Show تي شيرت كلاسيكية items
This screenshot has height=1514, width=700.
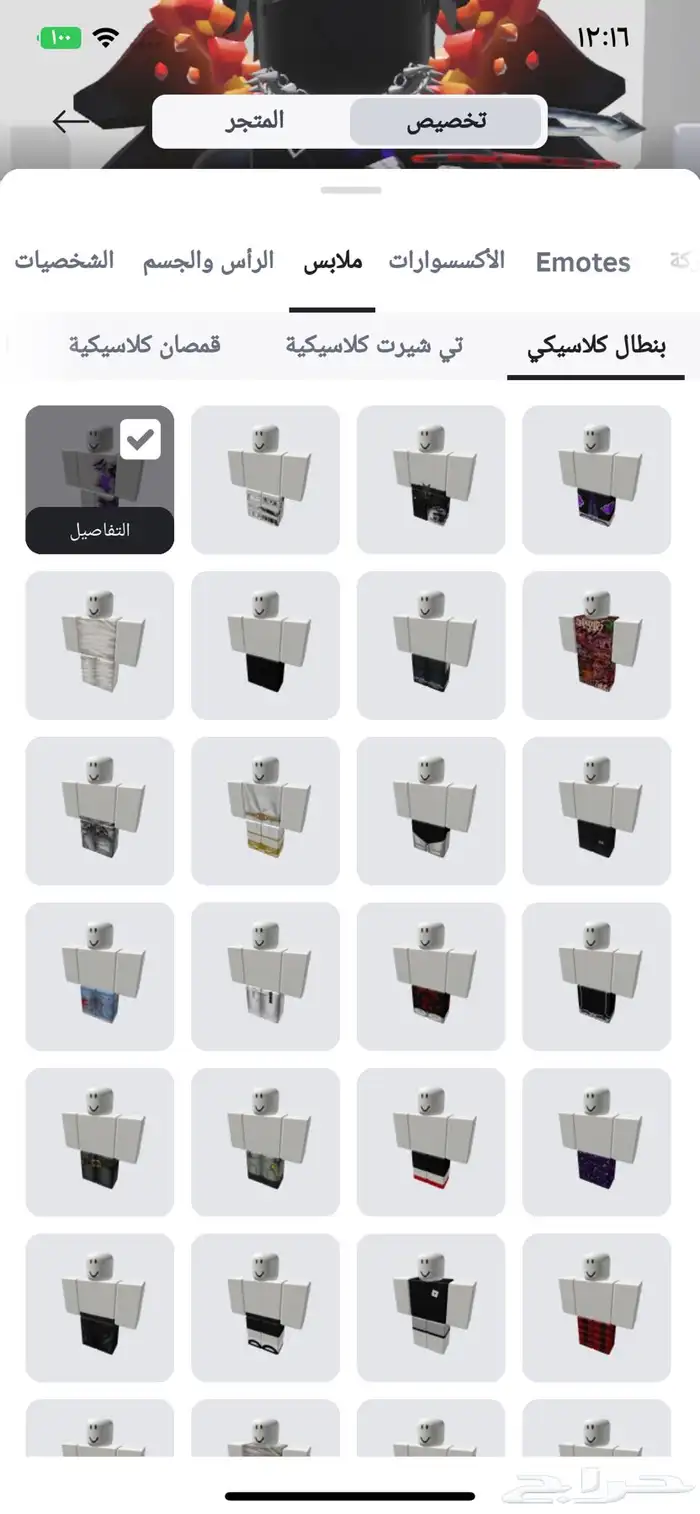coord(374,345)
